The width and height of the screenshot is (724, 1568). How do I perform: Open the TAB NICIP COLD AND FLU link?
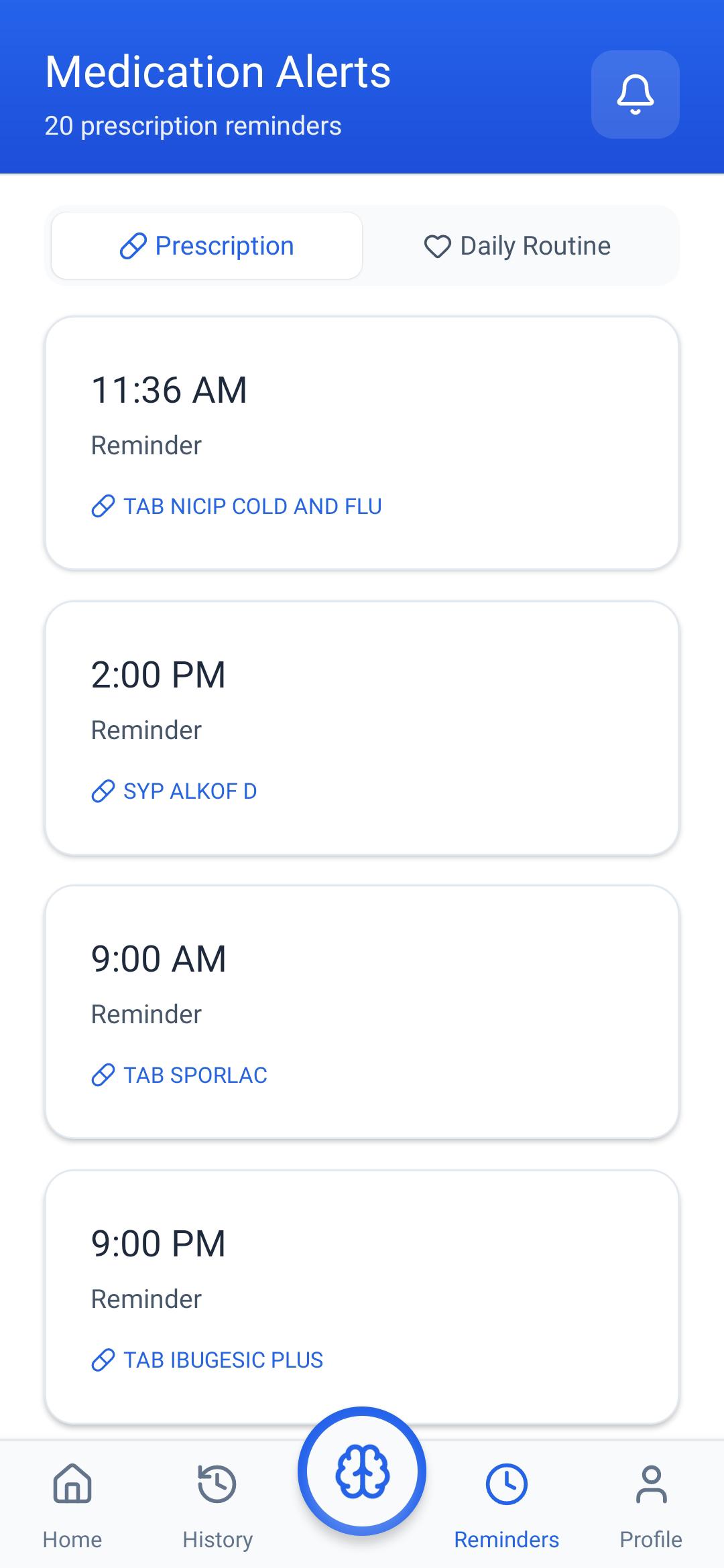coord(253,506)
